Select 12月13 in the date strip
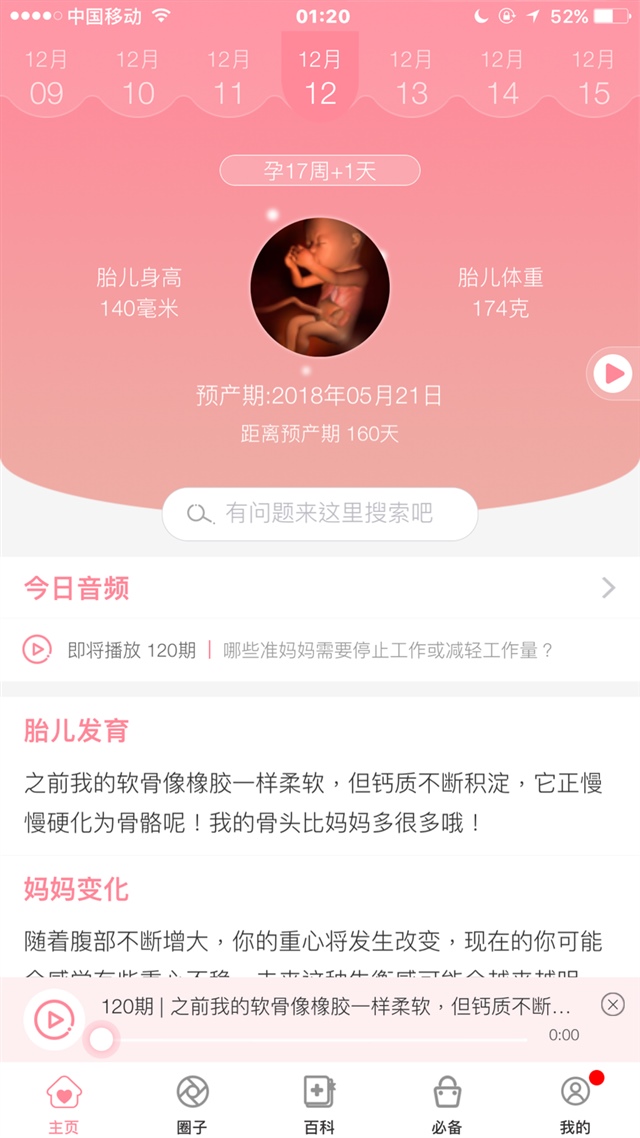The height and width of the screenshot is (1138, 640). (411, 77)
